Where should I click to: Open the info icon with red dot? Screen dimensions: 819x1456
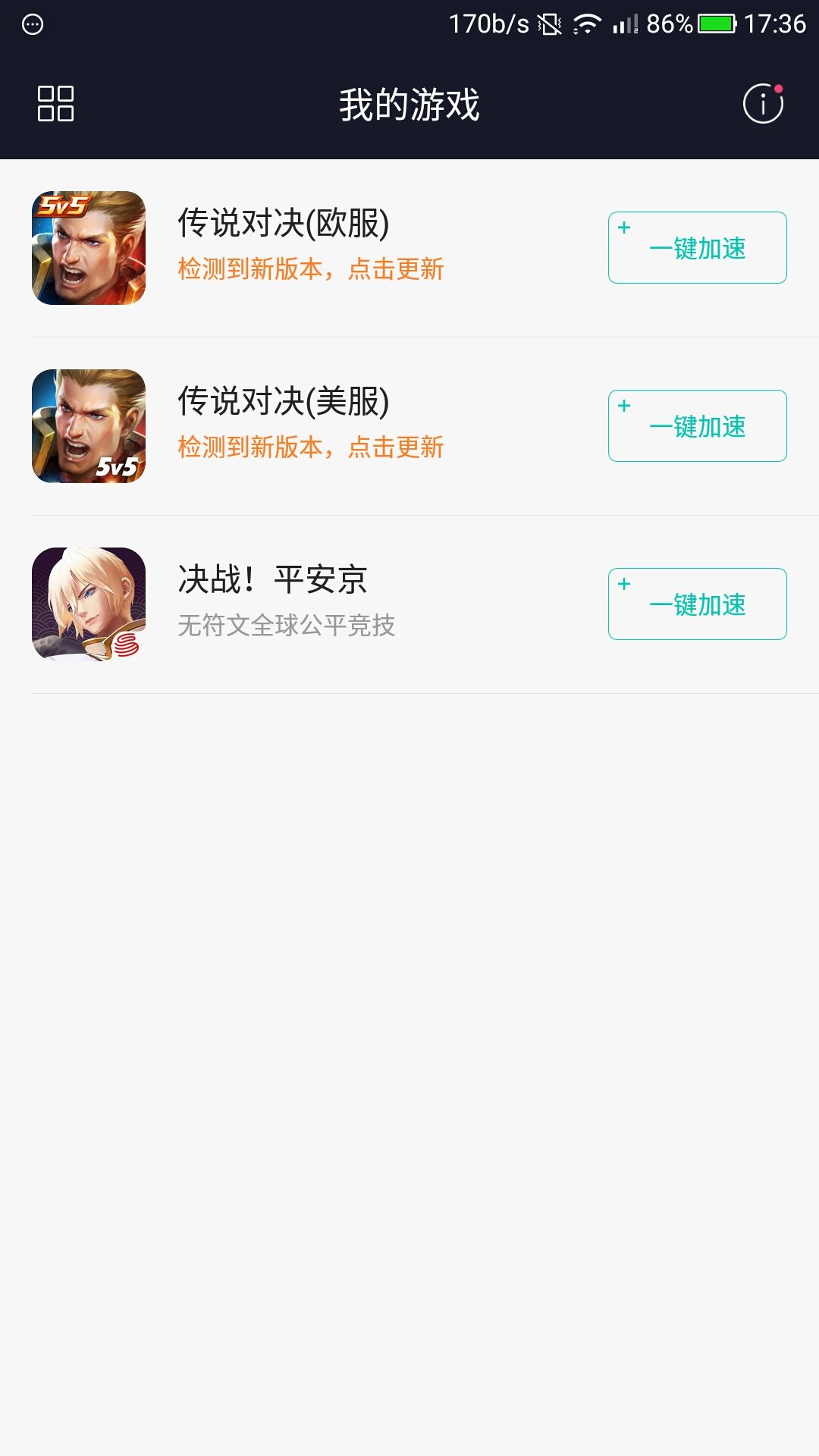pos(763,104)
